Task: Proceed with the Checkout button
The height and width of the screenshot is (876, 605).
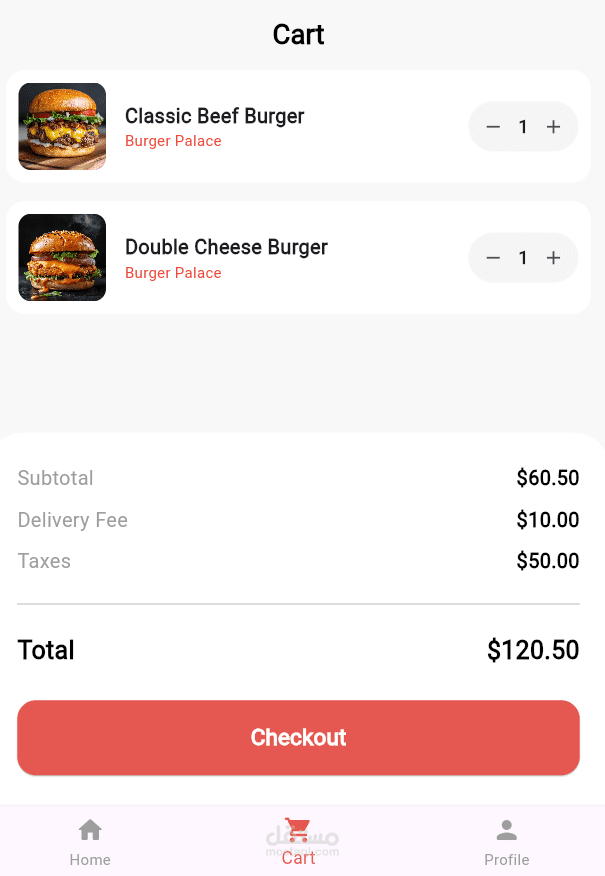Action: click(298, 738)
